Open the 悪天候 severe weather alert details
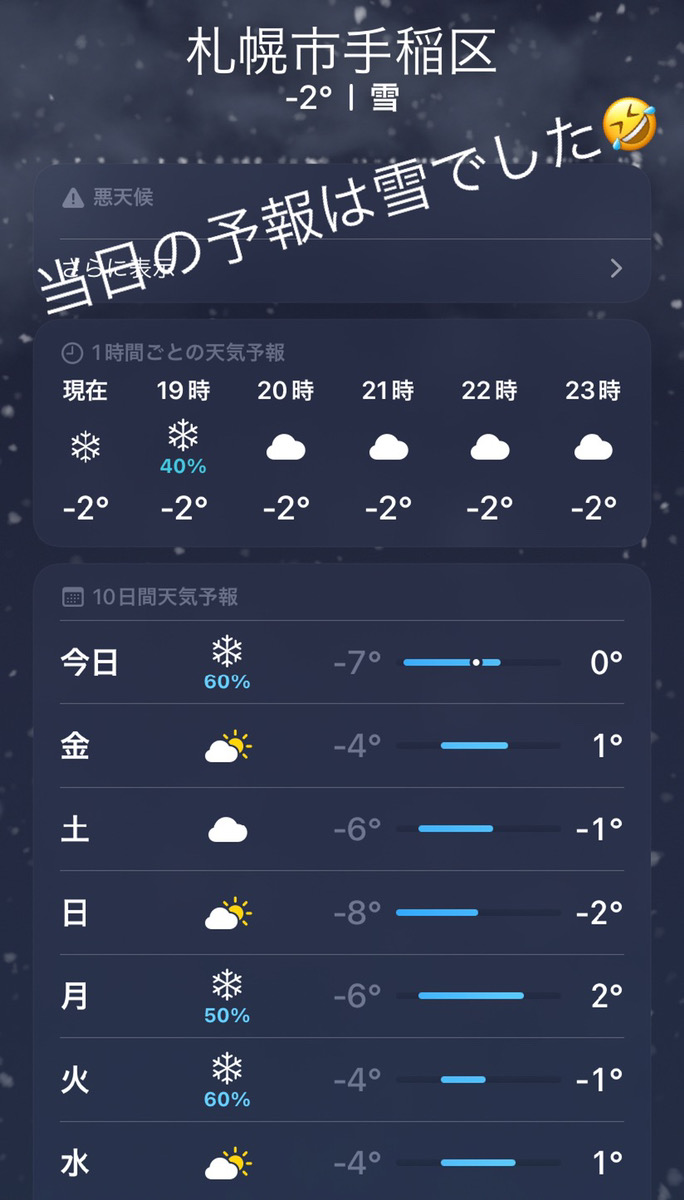The image size is (684, 1200). [342, 234]
